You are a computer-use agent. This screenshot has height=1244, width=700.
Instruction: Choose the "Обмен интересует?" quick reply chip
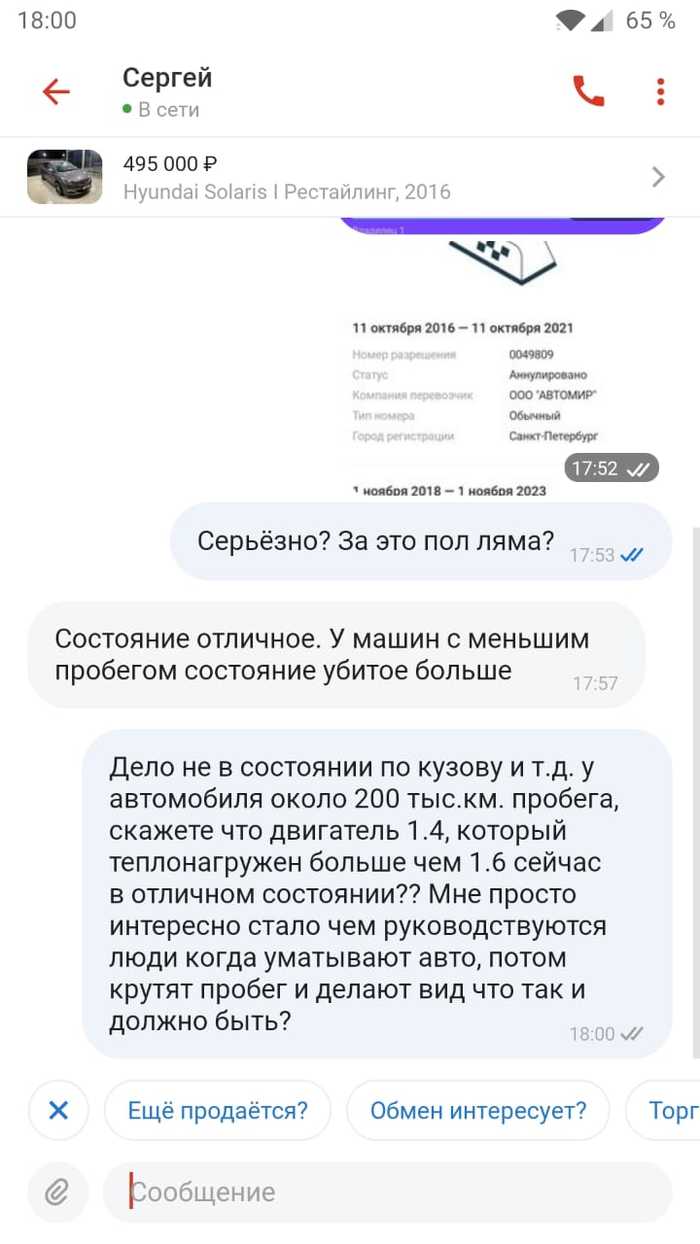tap(477, 1110)
